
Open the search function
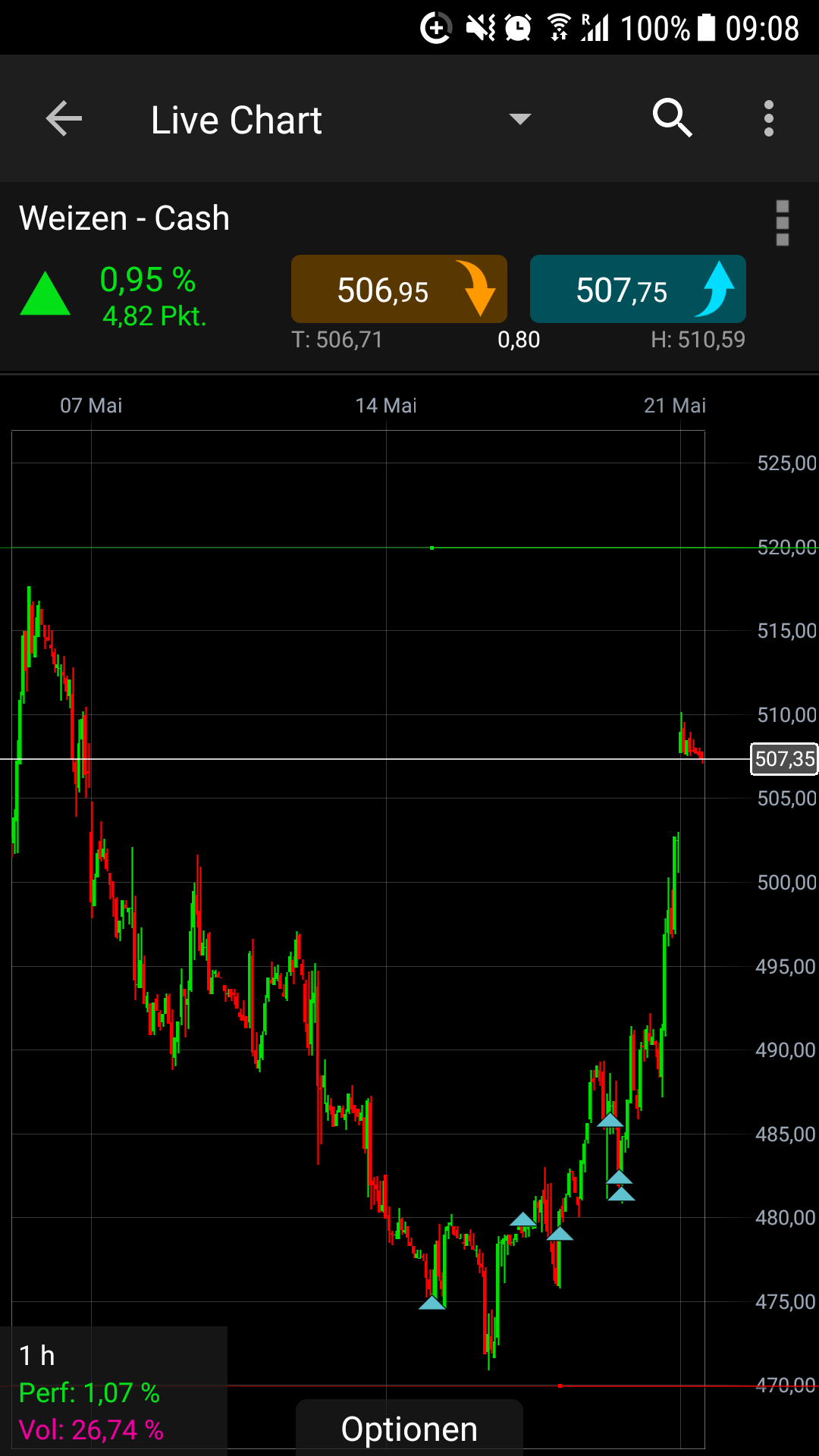pos(672,118)
